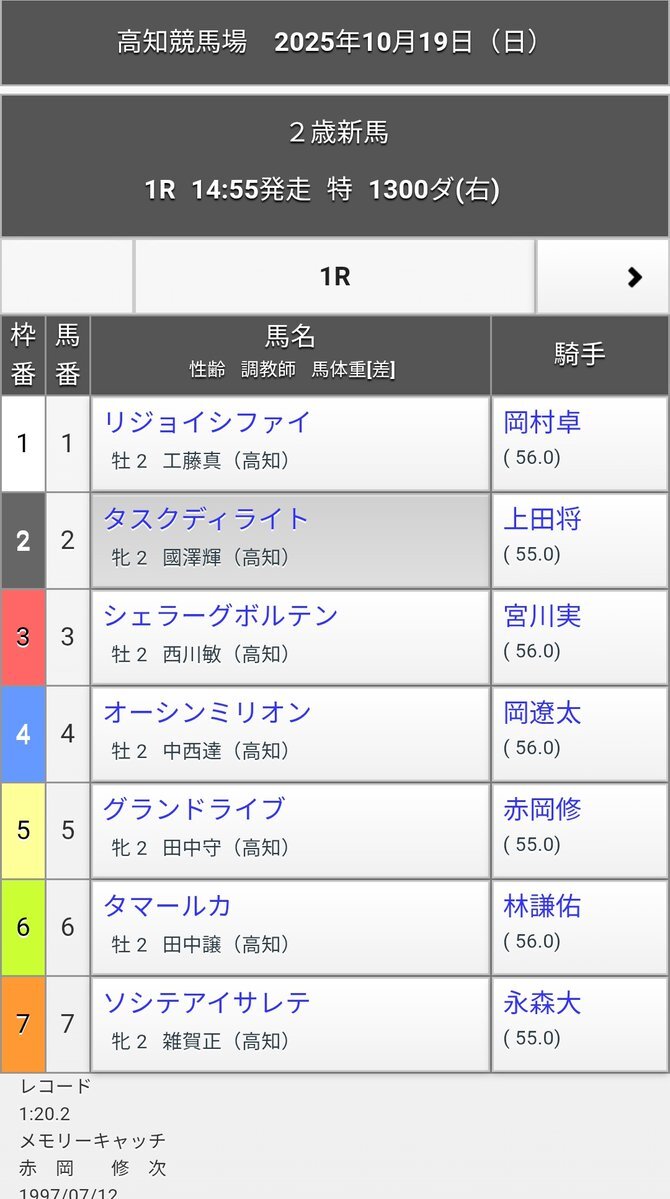Image resolution: width=670 pixels, height=1199 pixels.
Task: View jockey 岡村卓 profile
Action: [x=542, y=422]
